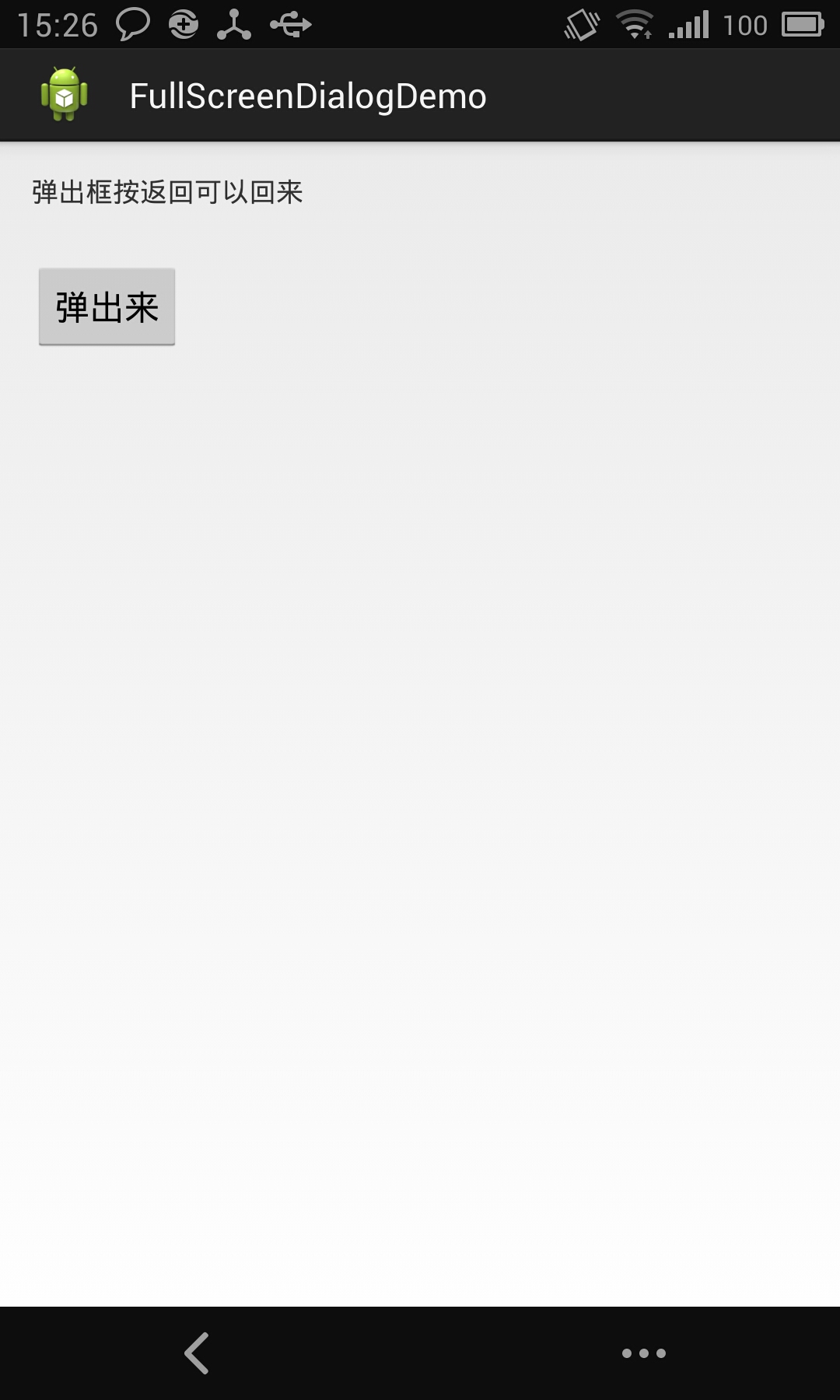This screenshot has width=840, height=1400.
Task: Open the three-dot menu in navigation bar
Action: point(644,1353)
